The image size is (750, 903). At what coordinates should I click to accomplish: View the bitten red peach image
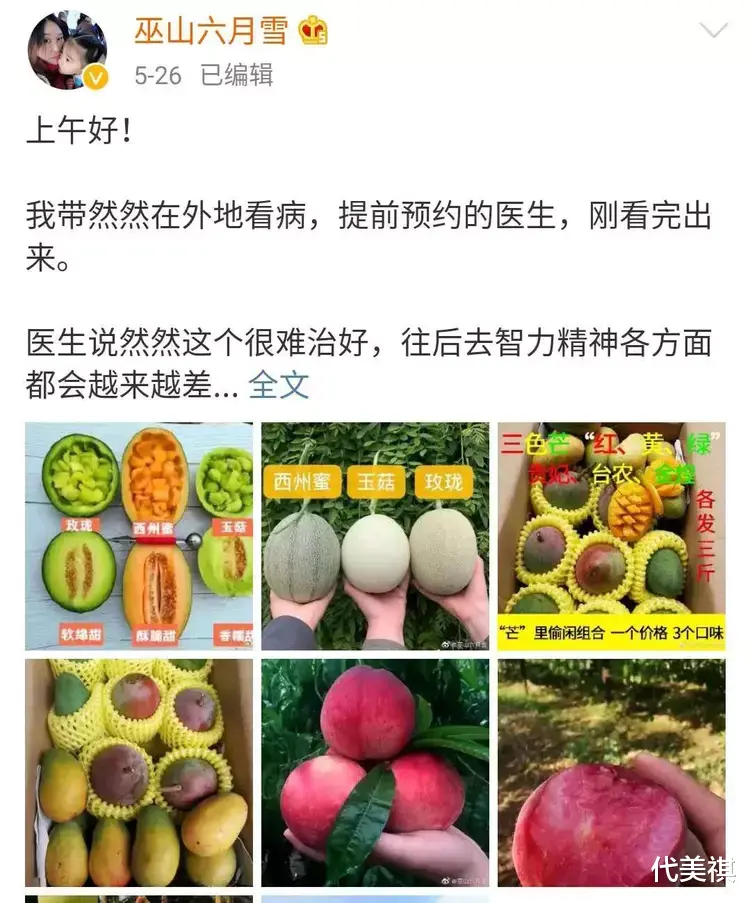(x=612, y=773)
